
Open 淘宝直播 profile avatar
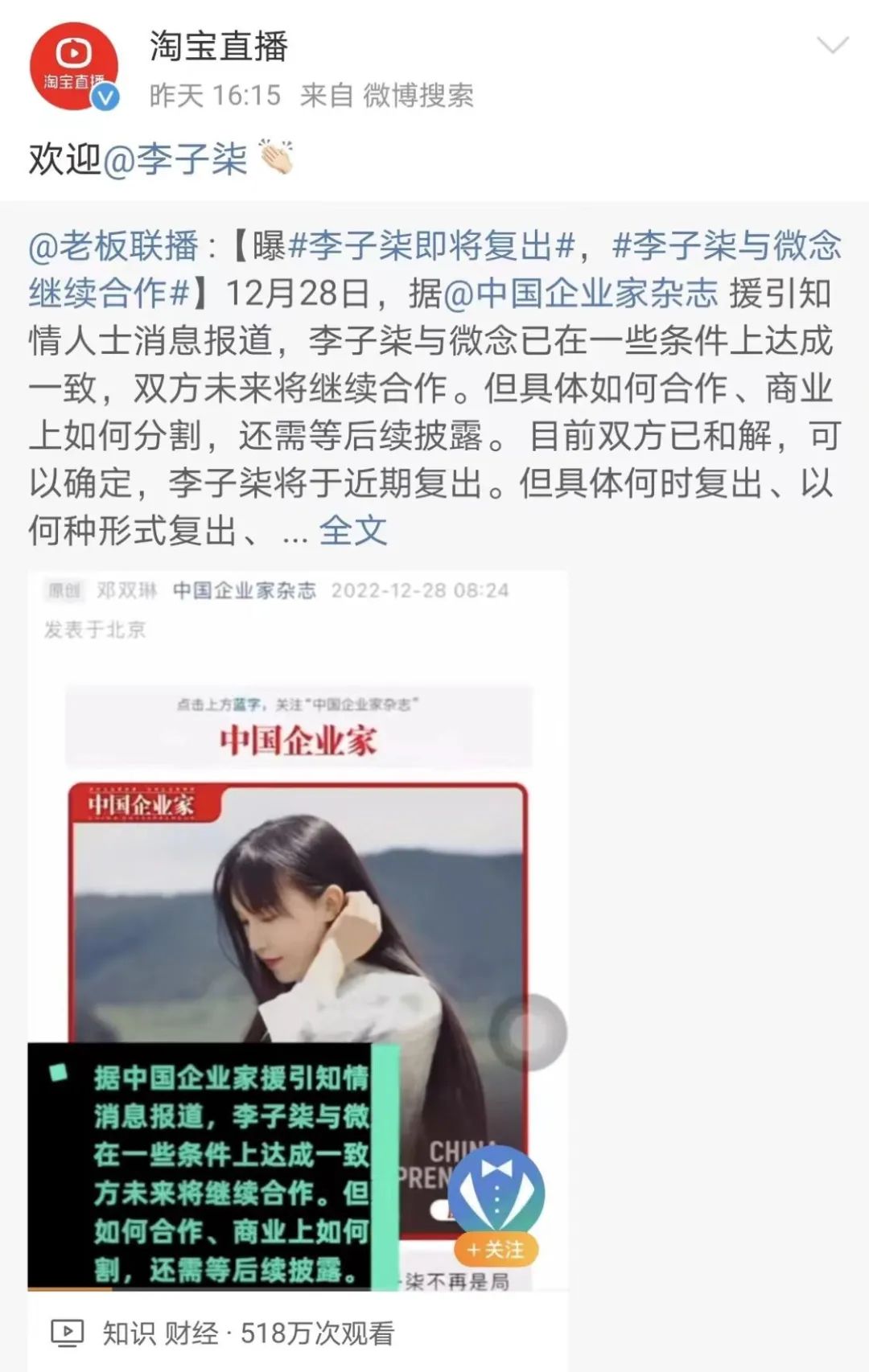point(73,67)
